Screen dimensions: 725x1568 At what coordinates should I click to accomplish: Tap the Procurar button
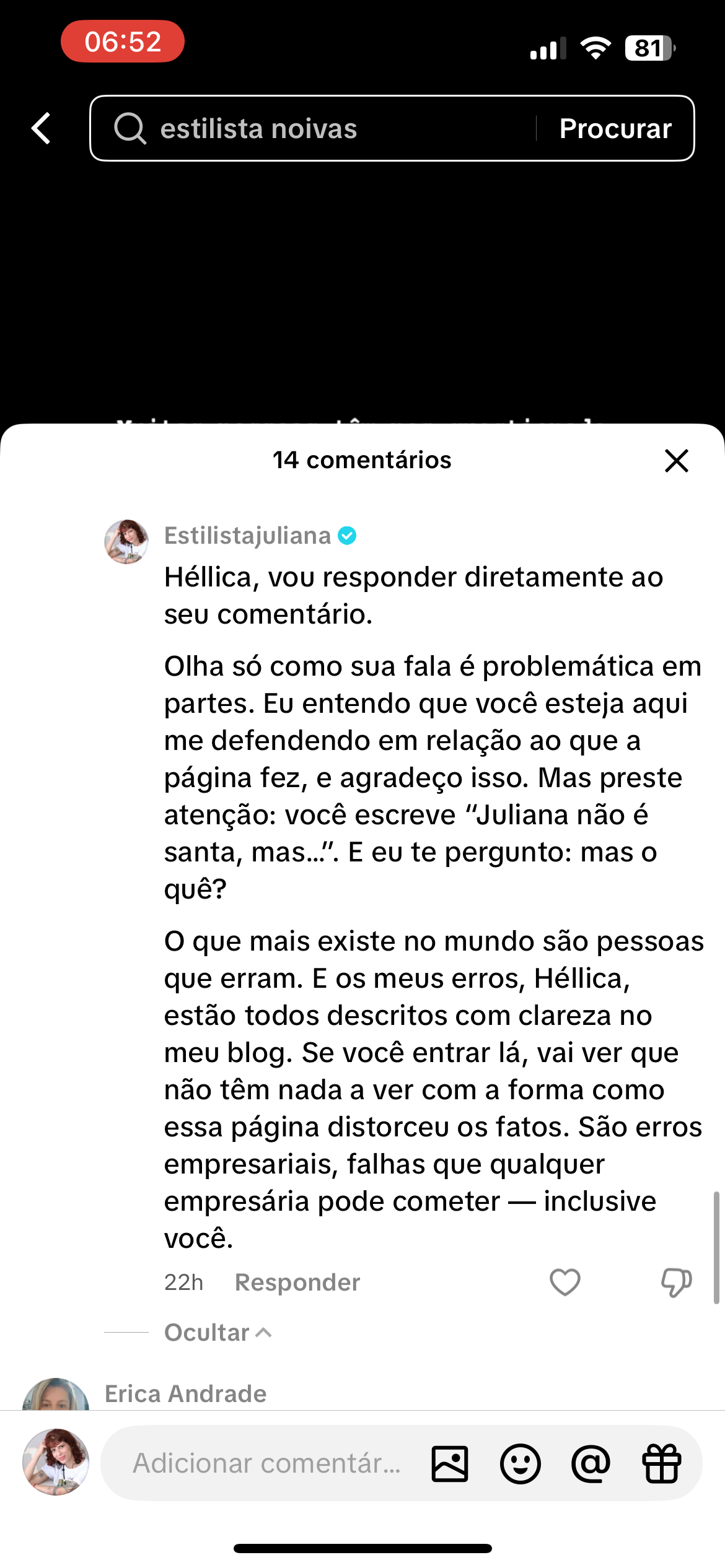coord(615,129)
